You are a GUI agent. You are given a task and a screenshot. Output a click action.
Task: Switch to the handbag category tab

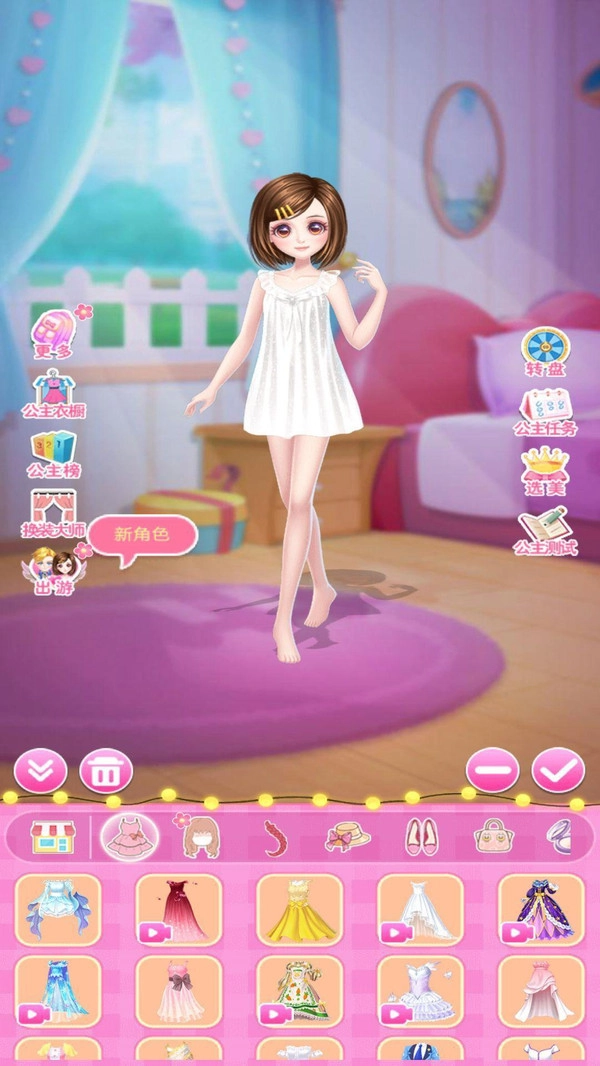click(x=491, y=836)
